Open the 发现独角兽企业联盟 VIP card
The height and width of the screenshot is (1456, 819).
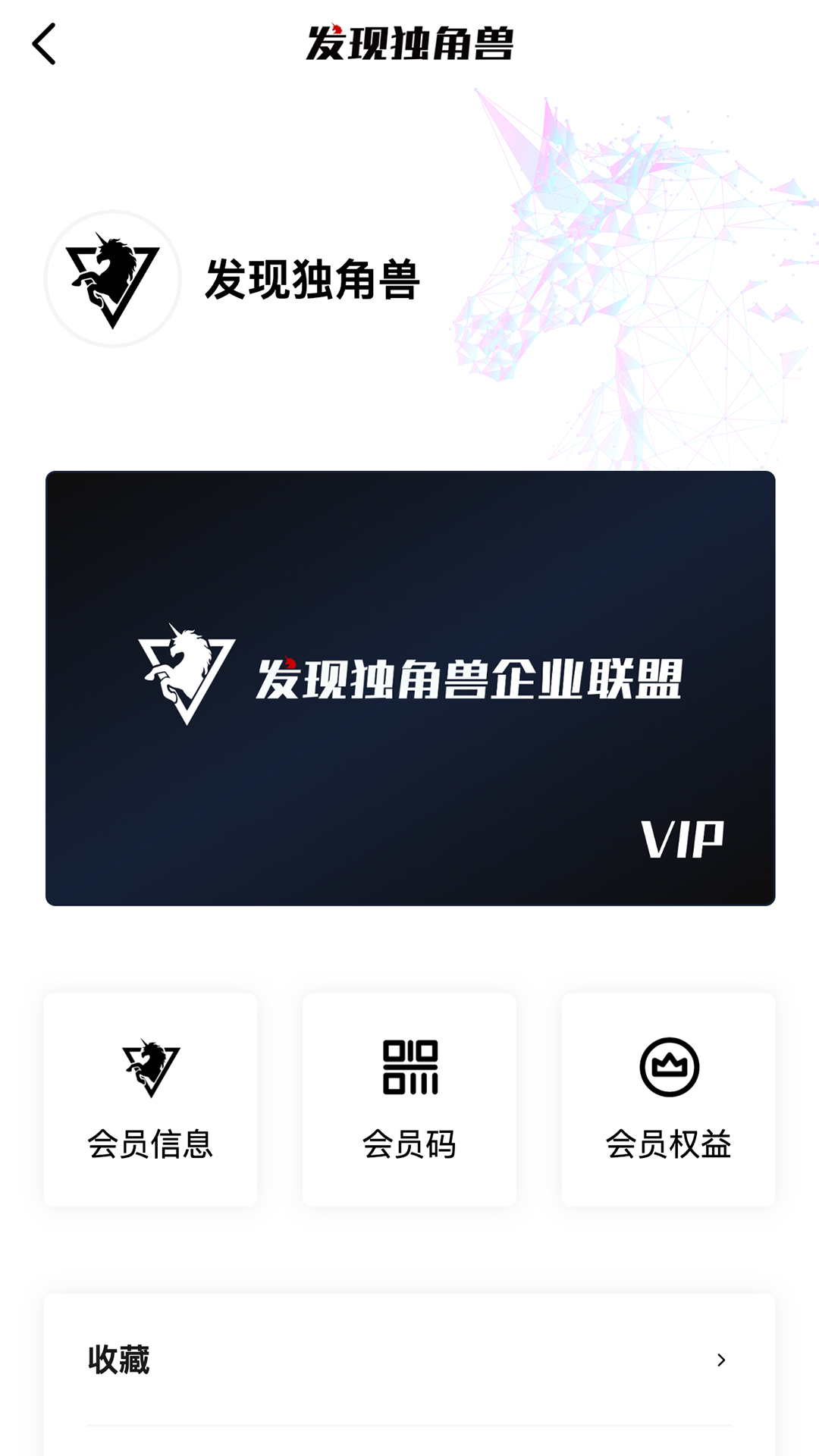pos(409,687)
